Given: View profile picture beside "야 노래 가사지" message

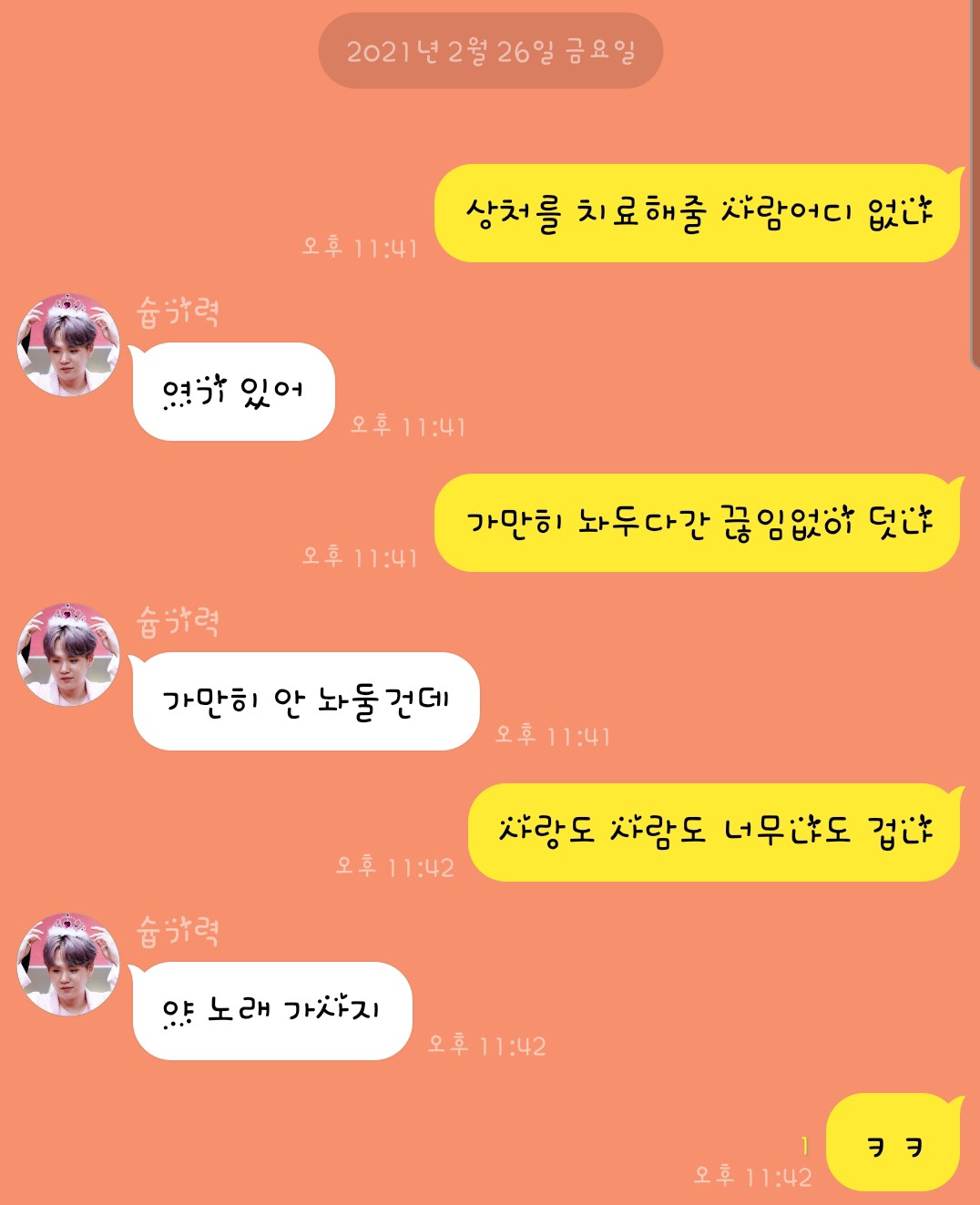Looking at the screenshot, I should click(x=68, y=965).
